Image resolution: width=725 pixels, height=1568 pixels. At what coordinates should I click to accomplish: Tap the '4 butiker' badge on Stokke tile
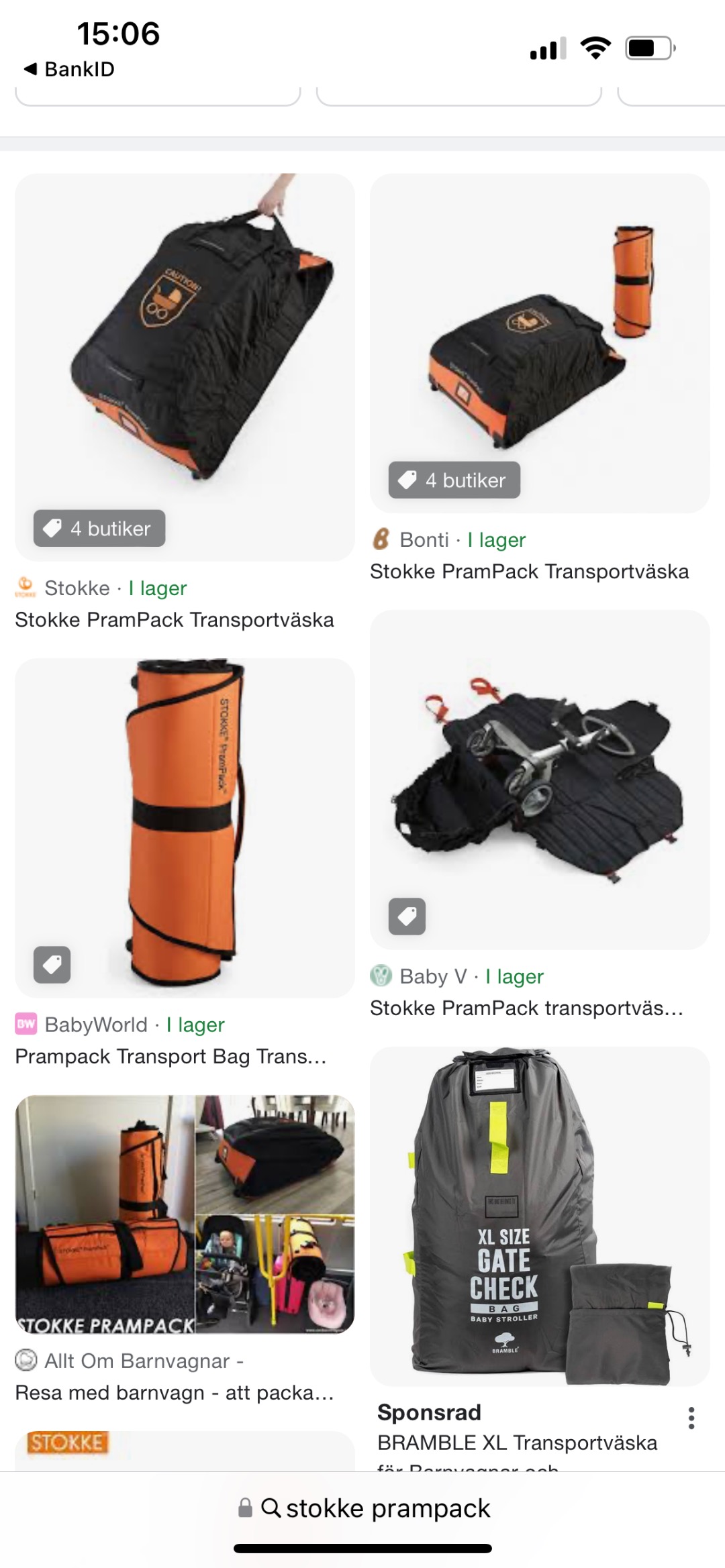click(99, 529)
